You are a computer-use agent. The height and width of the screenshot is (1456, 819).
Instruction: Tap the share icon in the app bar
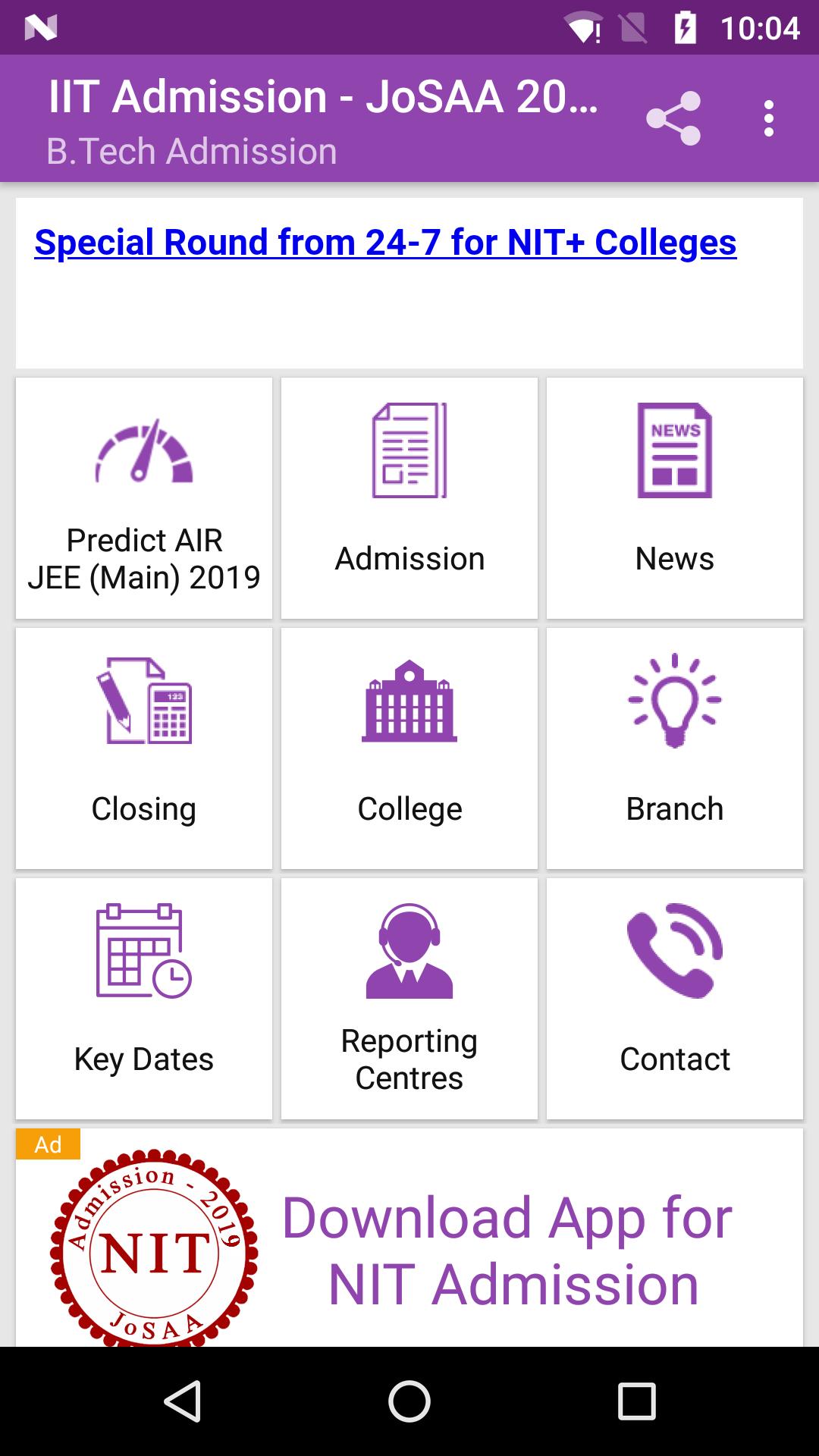[675, 119]
